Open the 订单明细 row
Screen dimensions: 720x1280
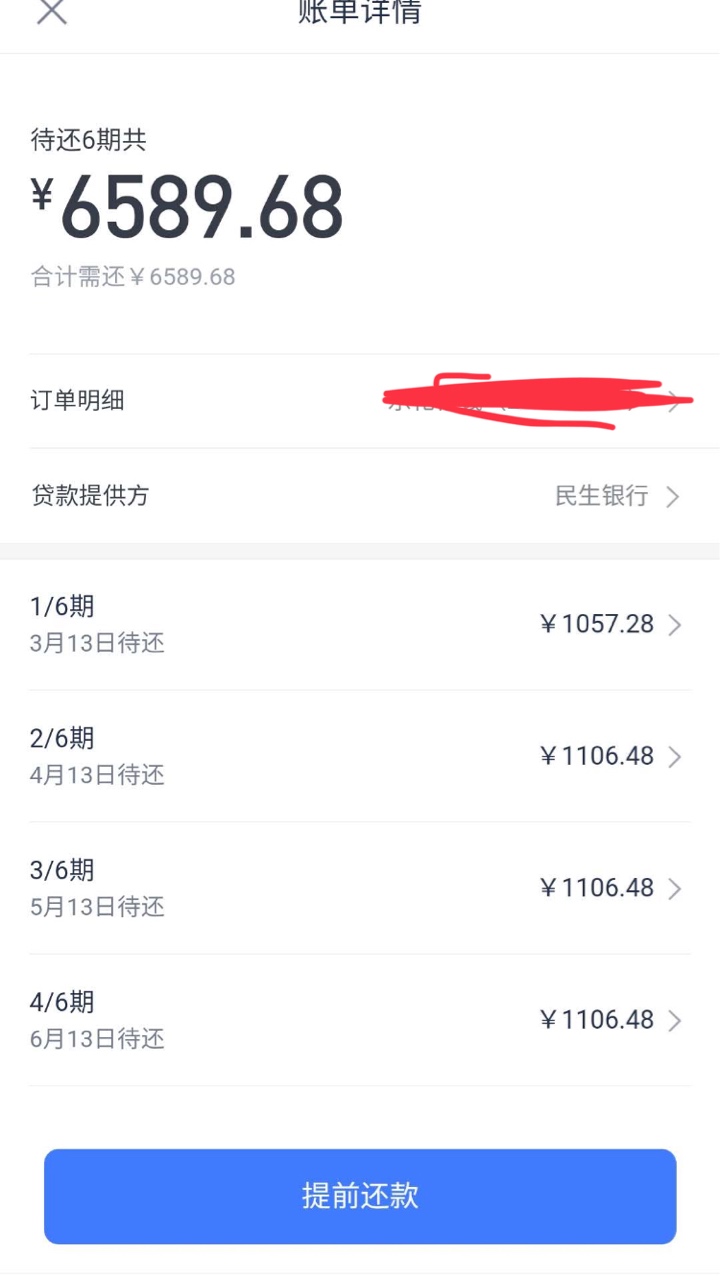click(x=360, y=401)
